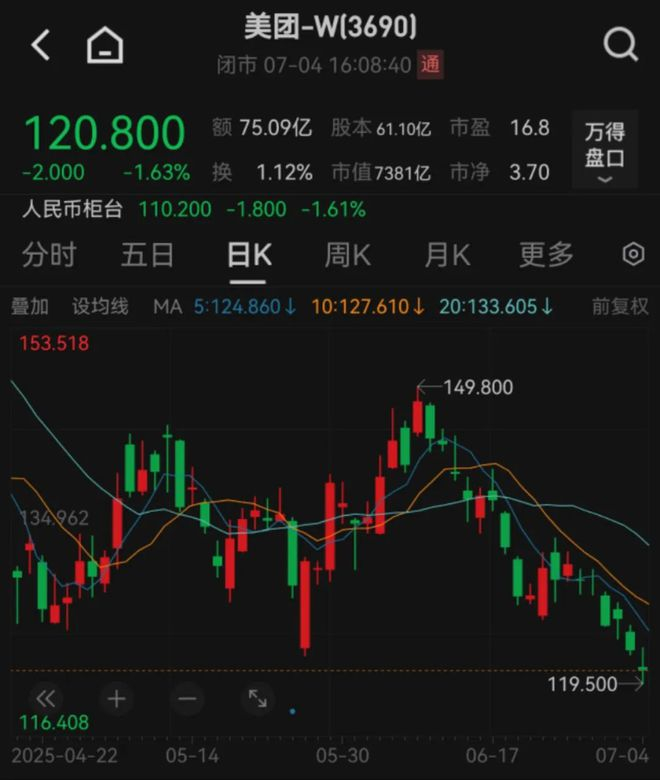The width and height of the screenshot is (660, 780).
Task: Zoom out chart with minus button
Action: tap(187, 699)
